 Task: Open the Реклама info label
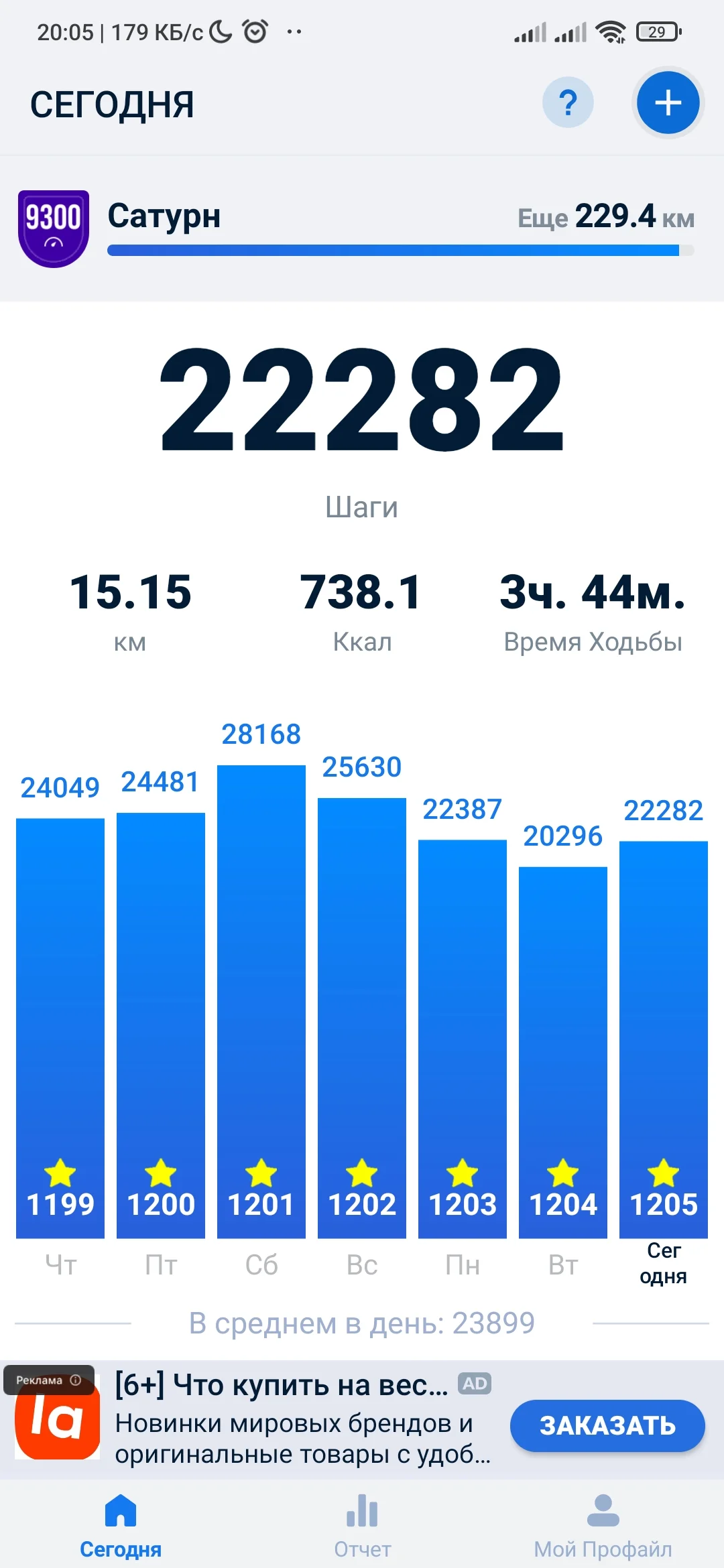[x=48, y=1380]
